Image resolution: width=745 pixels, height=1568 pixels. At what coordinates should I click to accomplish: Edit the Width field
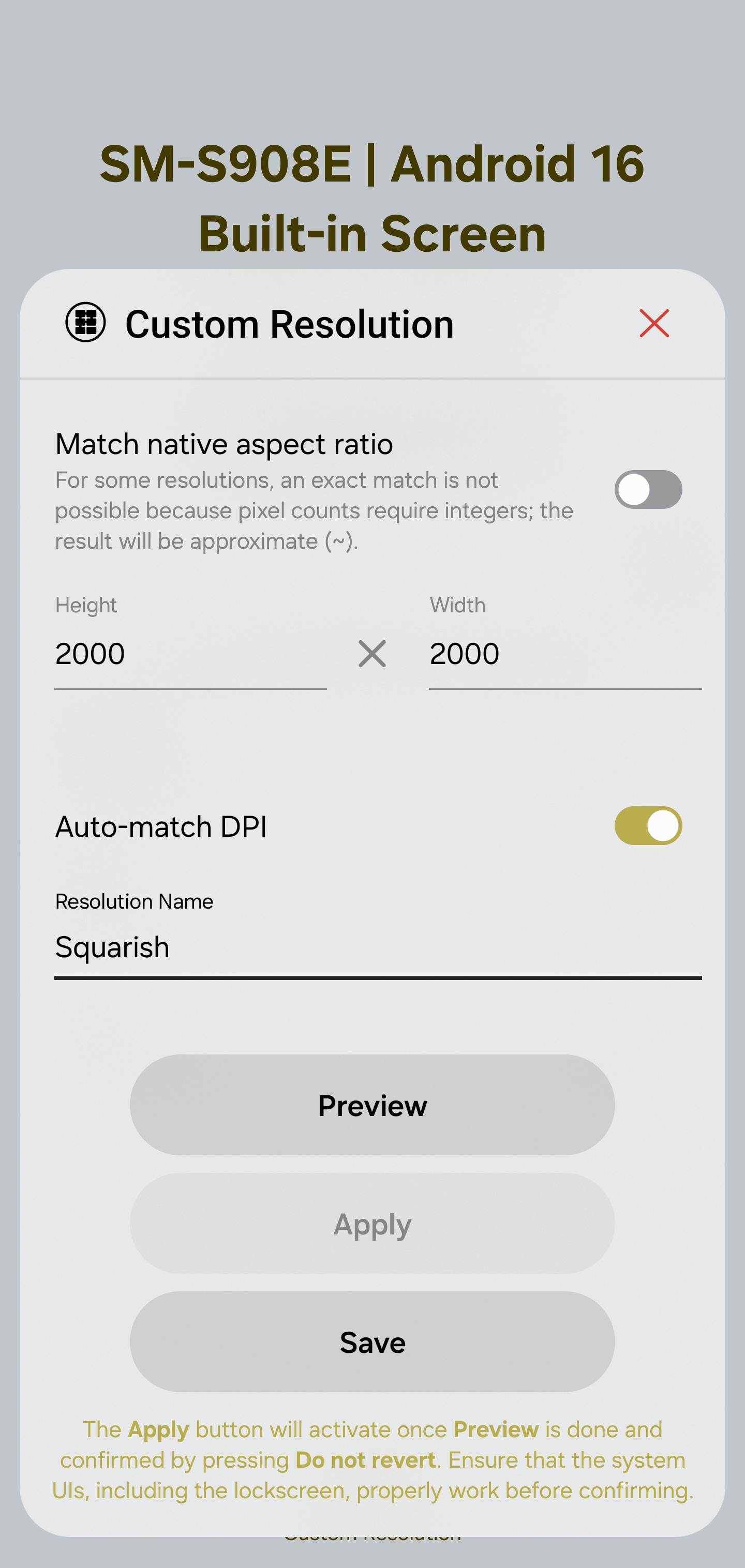pyautogui.click(x=564, y=654)
